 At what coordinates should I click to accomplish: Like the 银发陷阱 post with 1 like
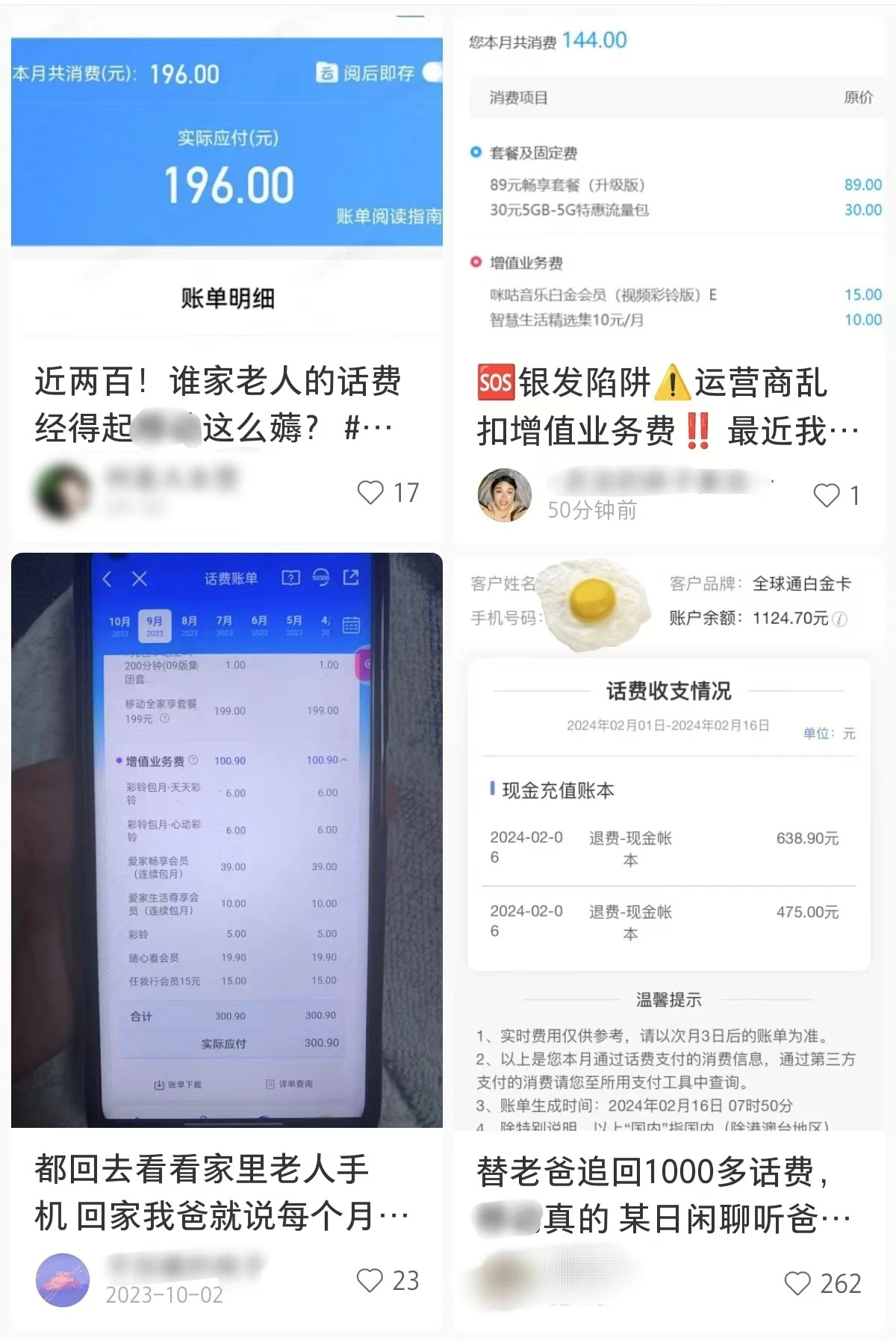(x=827, y=495)
